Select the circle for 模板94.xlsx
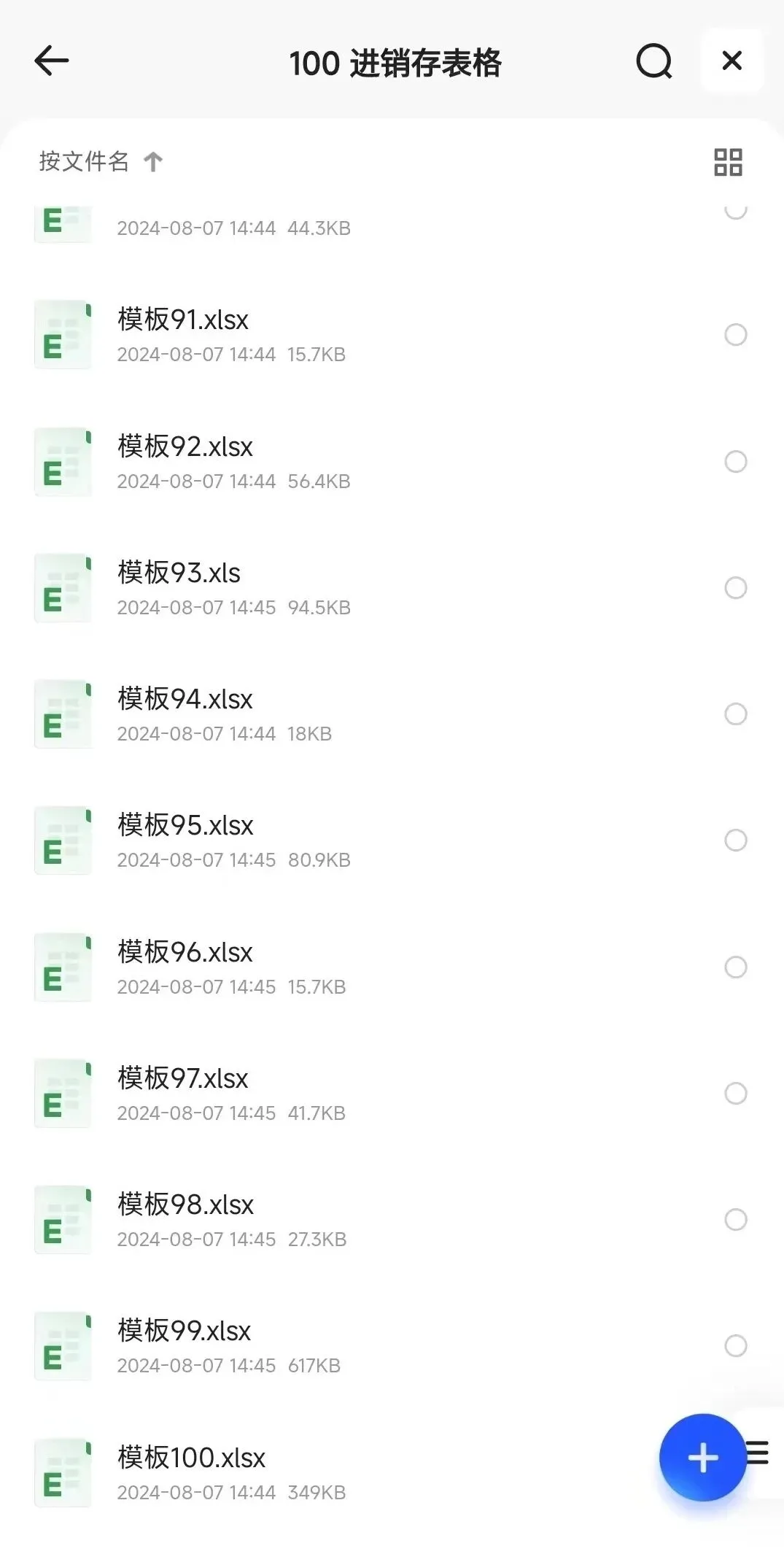 [735, 714]
